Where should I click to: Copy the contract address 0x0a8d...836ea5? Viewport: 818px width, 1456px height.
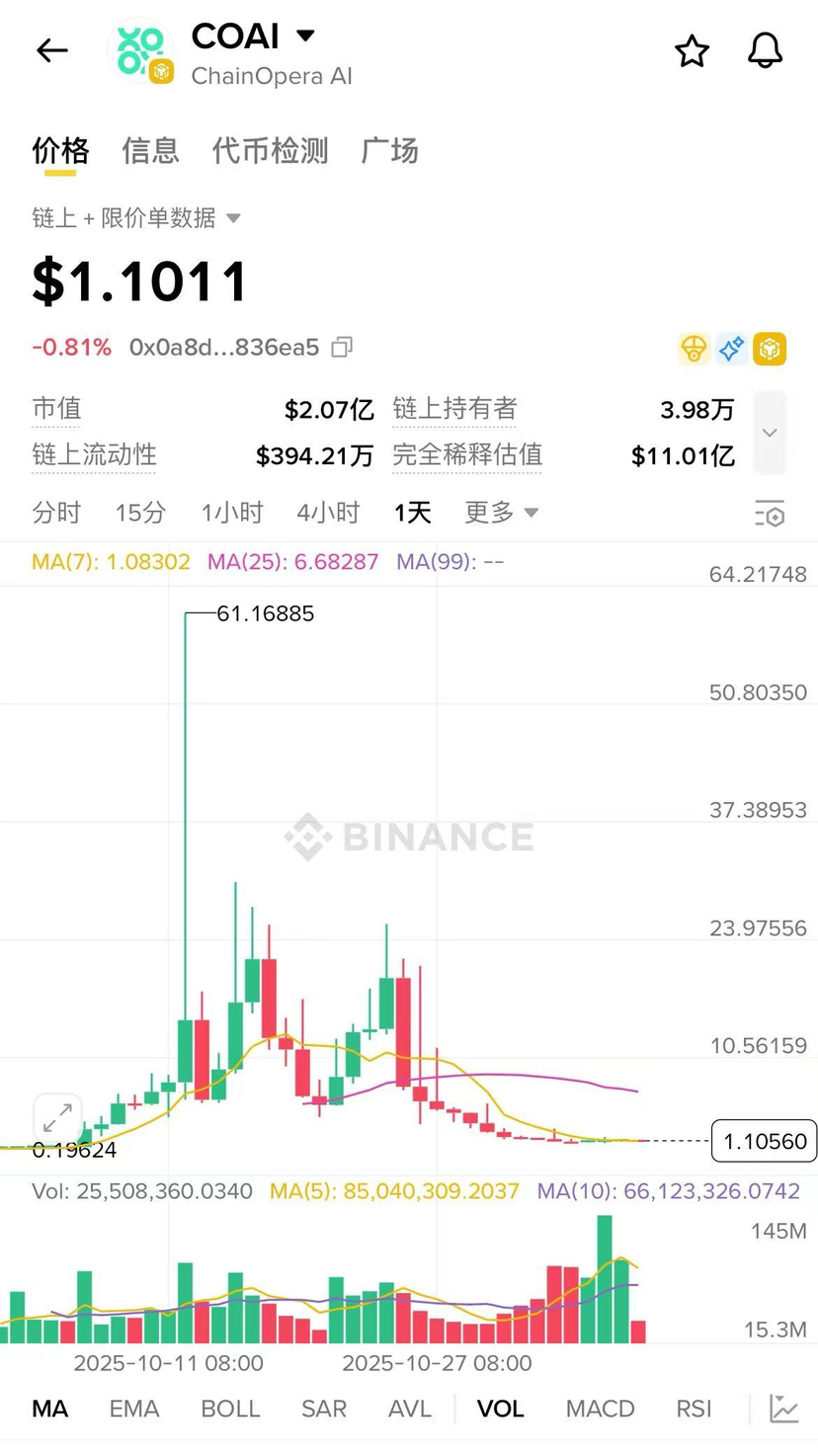[342, 347]
